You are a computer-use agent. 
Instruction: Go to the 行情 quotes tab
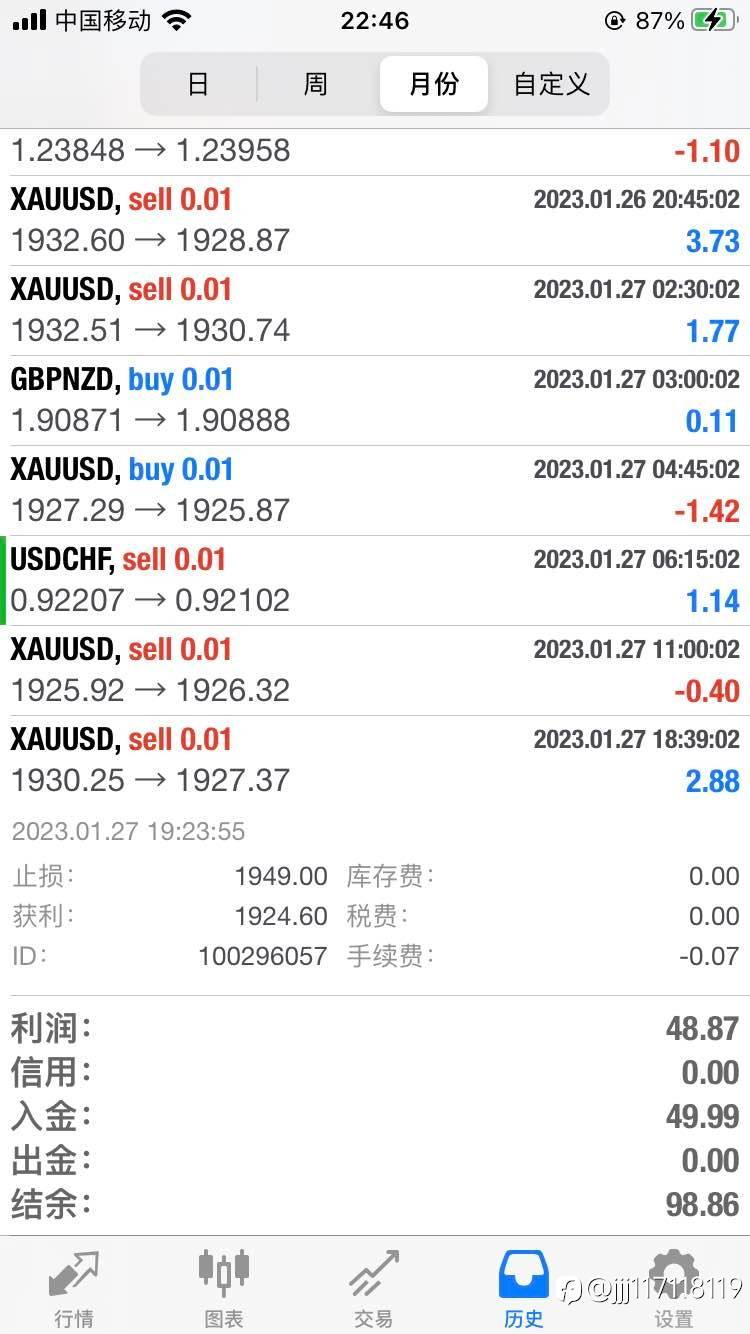(75, 1287)
